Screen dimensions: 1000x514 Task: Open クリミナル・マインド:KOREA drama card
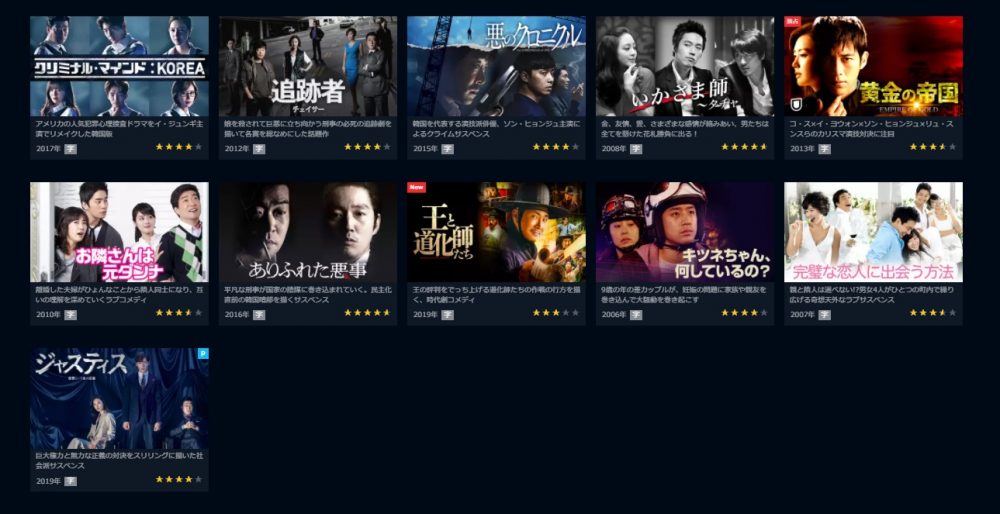[x=119, y=66]
